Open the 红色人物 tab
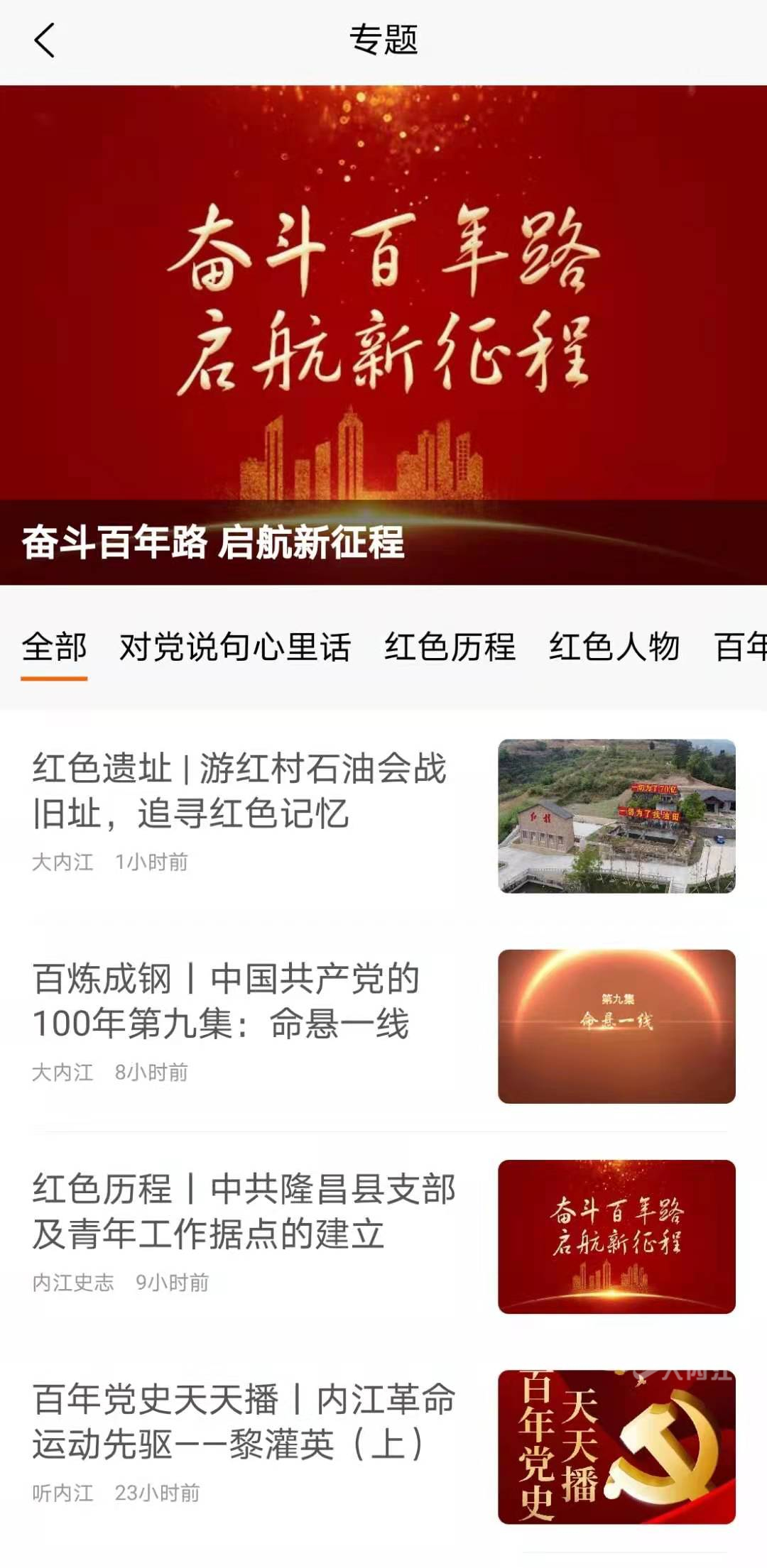767x1568 pixels. (614, 647)
